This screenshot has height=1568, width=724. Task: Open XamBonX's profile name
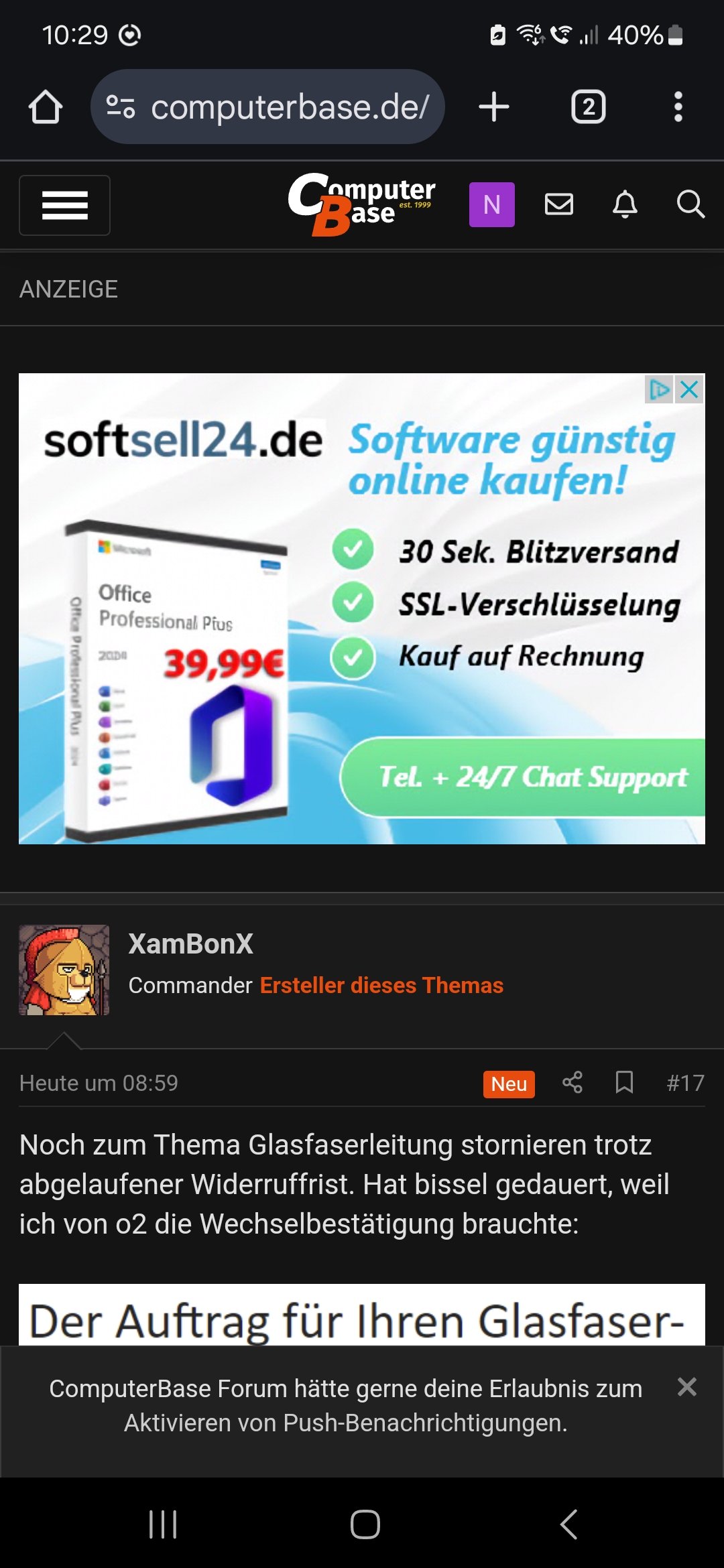190,943
